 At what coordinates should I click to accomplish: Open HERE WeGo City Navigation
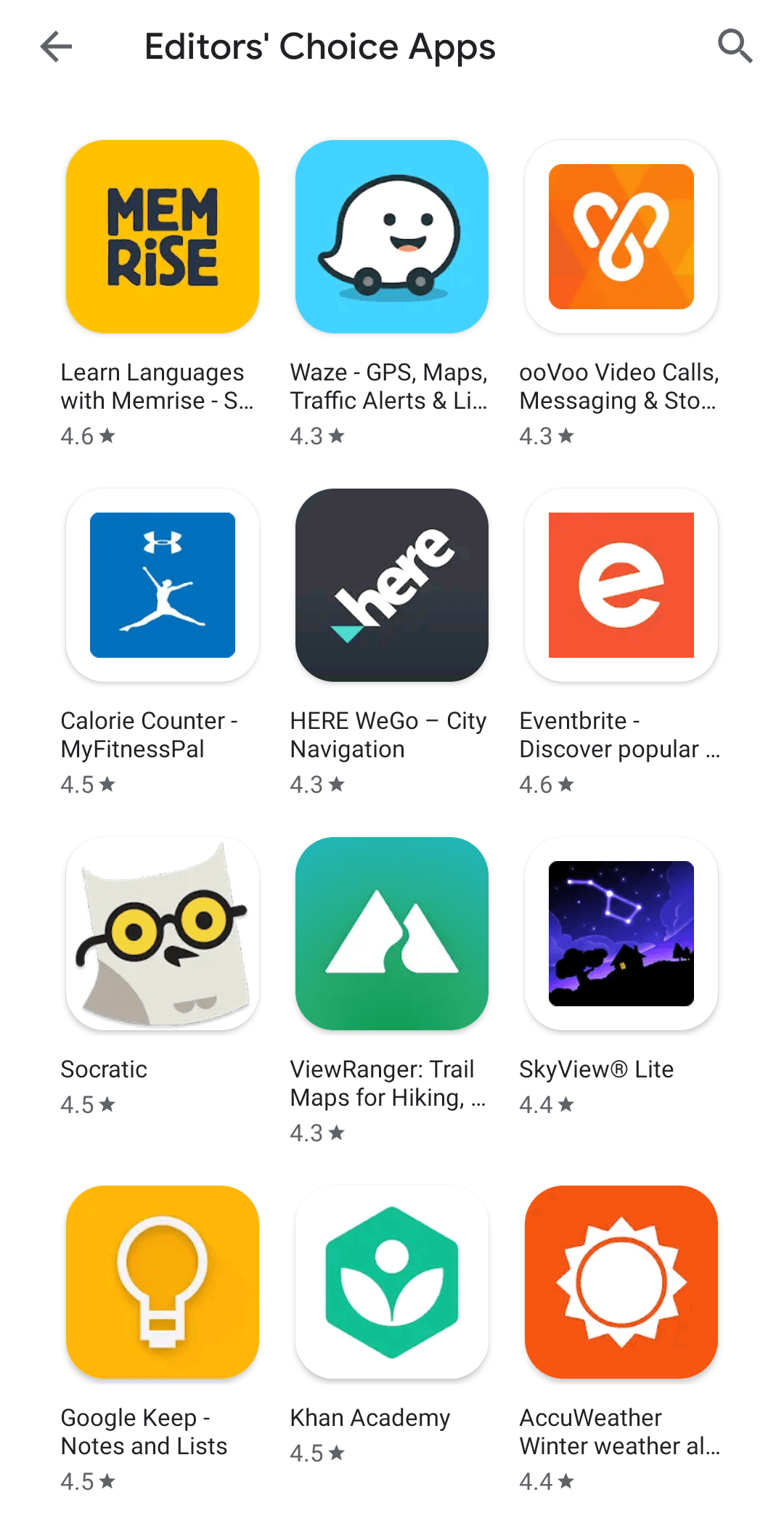tap(392, 586)
